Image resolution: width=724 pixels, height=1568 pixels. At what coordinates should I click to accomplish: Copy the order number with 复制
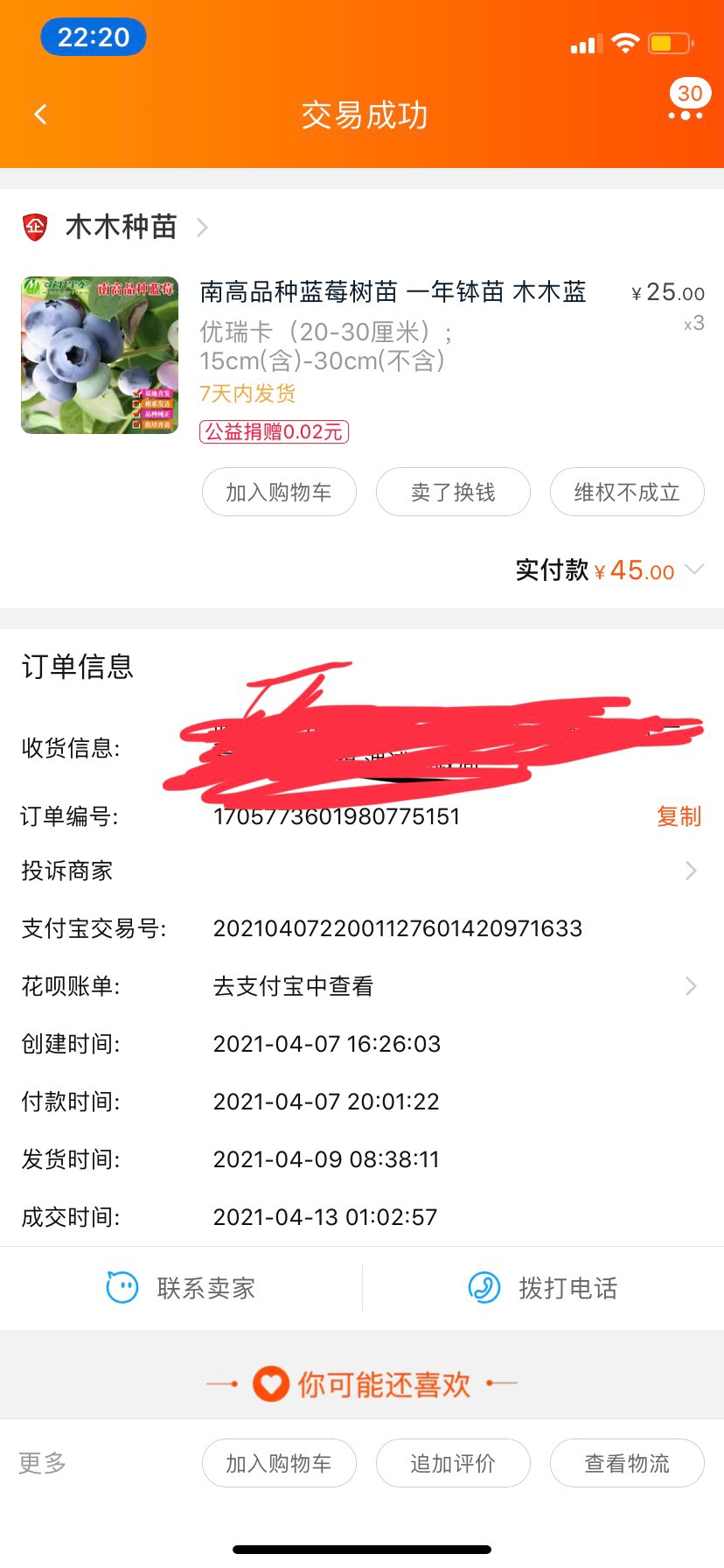point(679,816)
